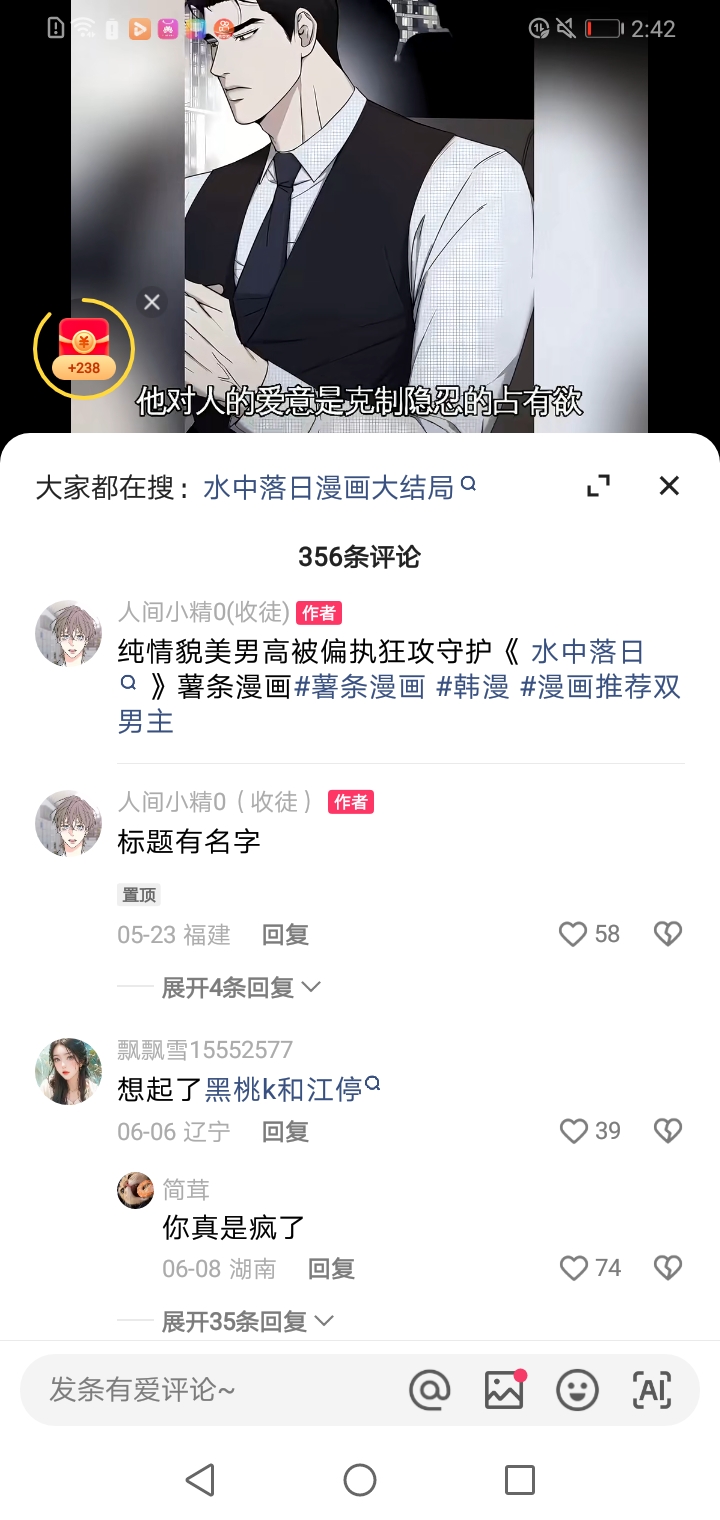Open the emoji picker
Image resolution: width=720 pixels, height=1520 pixels.
click(x=577, y=1389)
